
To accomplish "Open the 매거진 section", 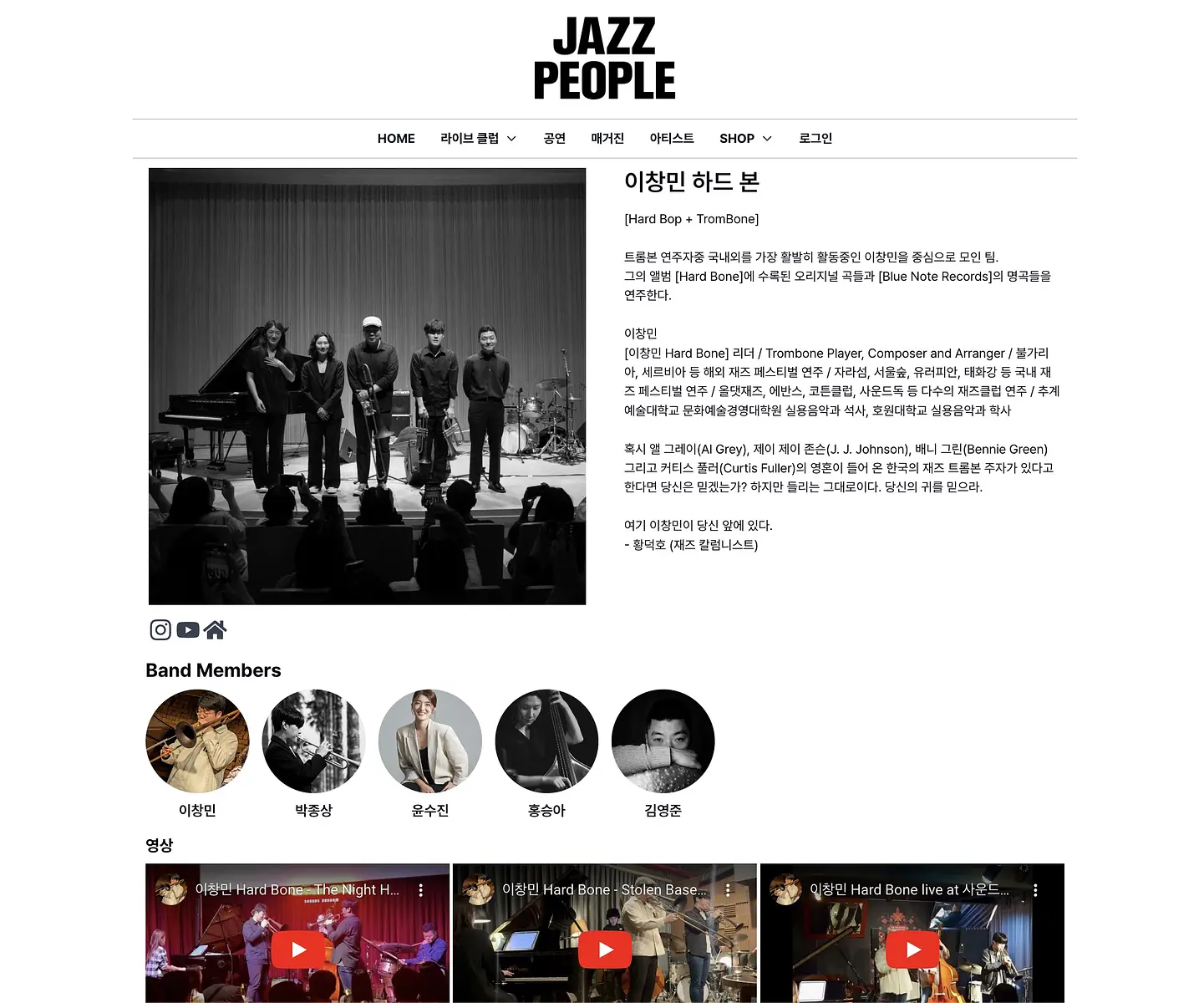I will 607,139.
